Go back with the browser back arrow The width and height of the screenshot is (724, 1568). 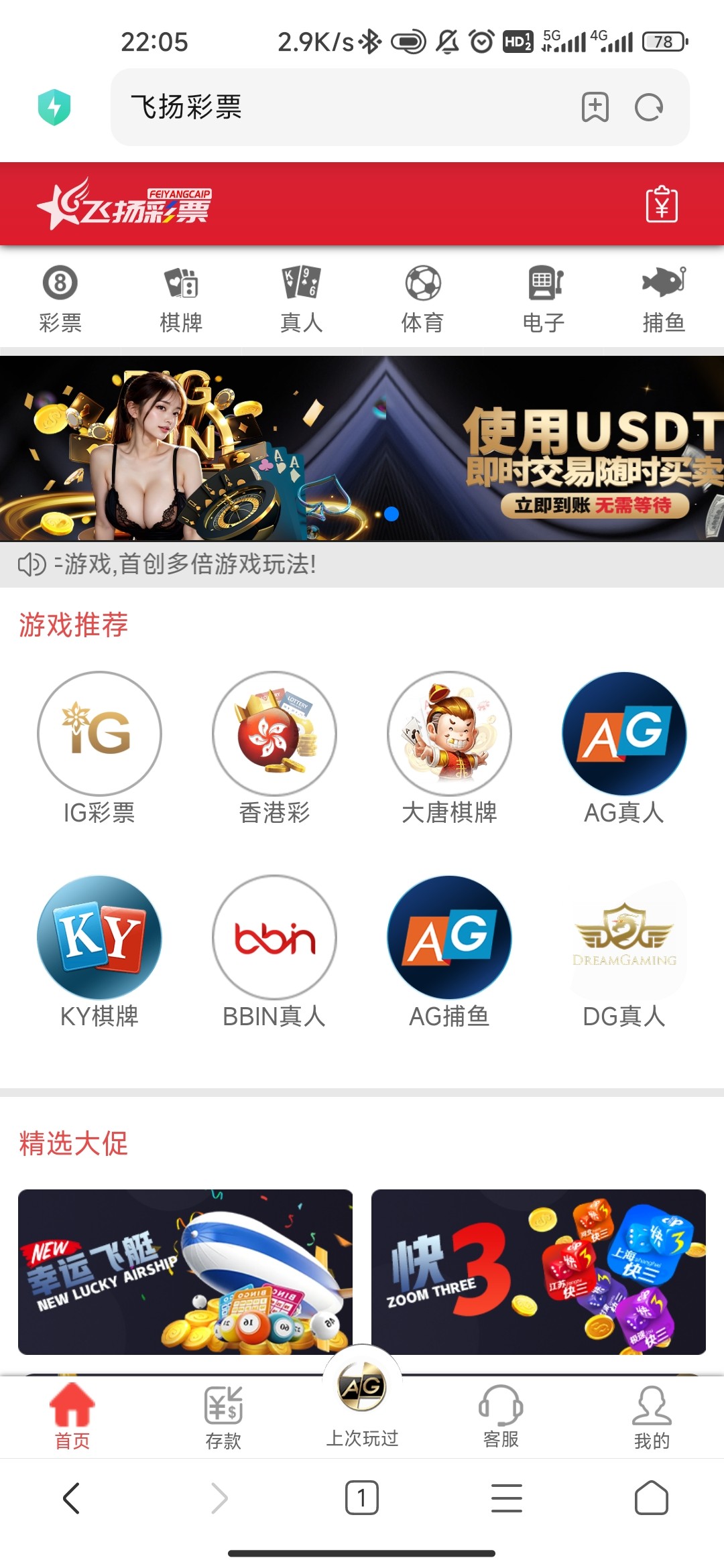tap(72, 1498)
